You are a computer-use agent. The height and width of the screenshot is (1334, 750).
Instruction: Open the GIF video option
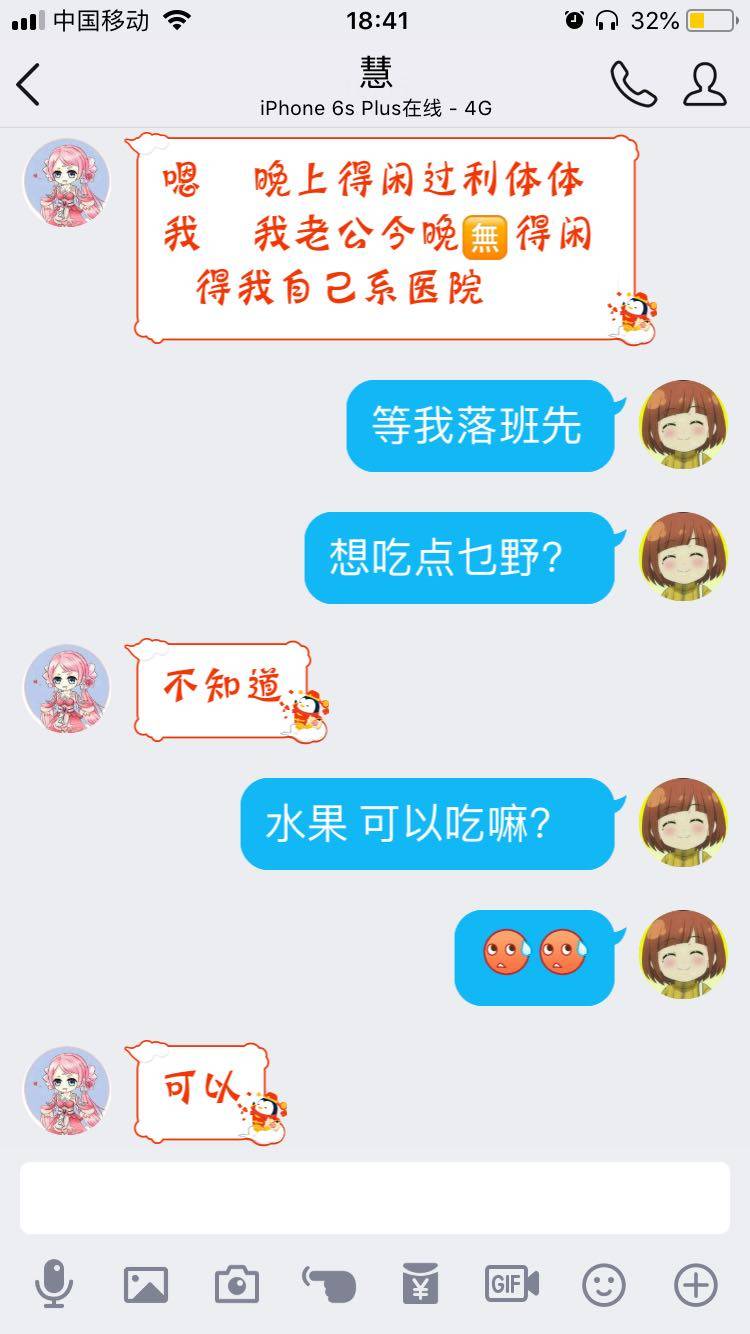(x=512, y=1284)
